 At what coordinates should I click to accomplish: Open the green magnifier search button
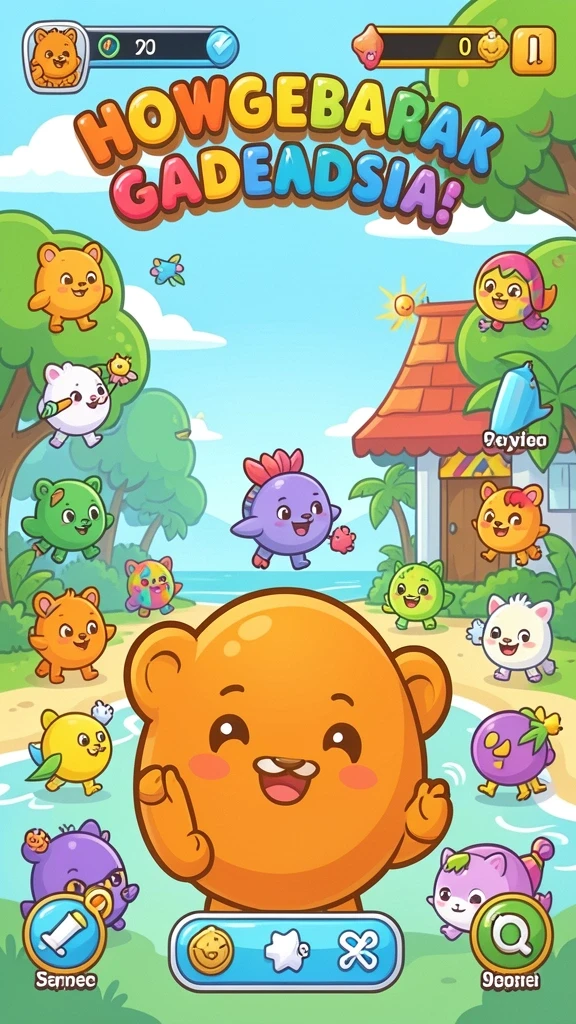coord(511,935)
